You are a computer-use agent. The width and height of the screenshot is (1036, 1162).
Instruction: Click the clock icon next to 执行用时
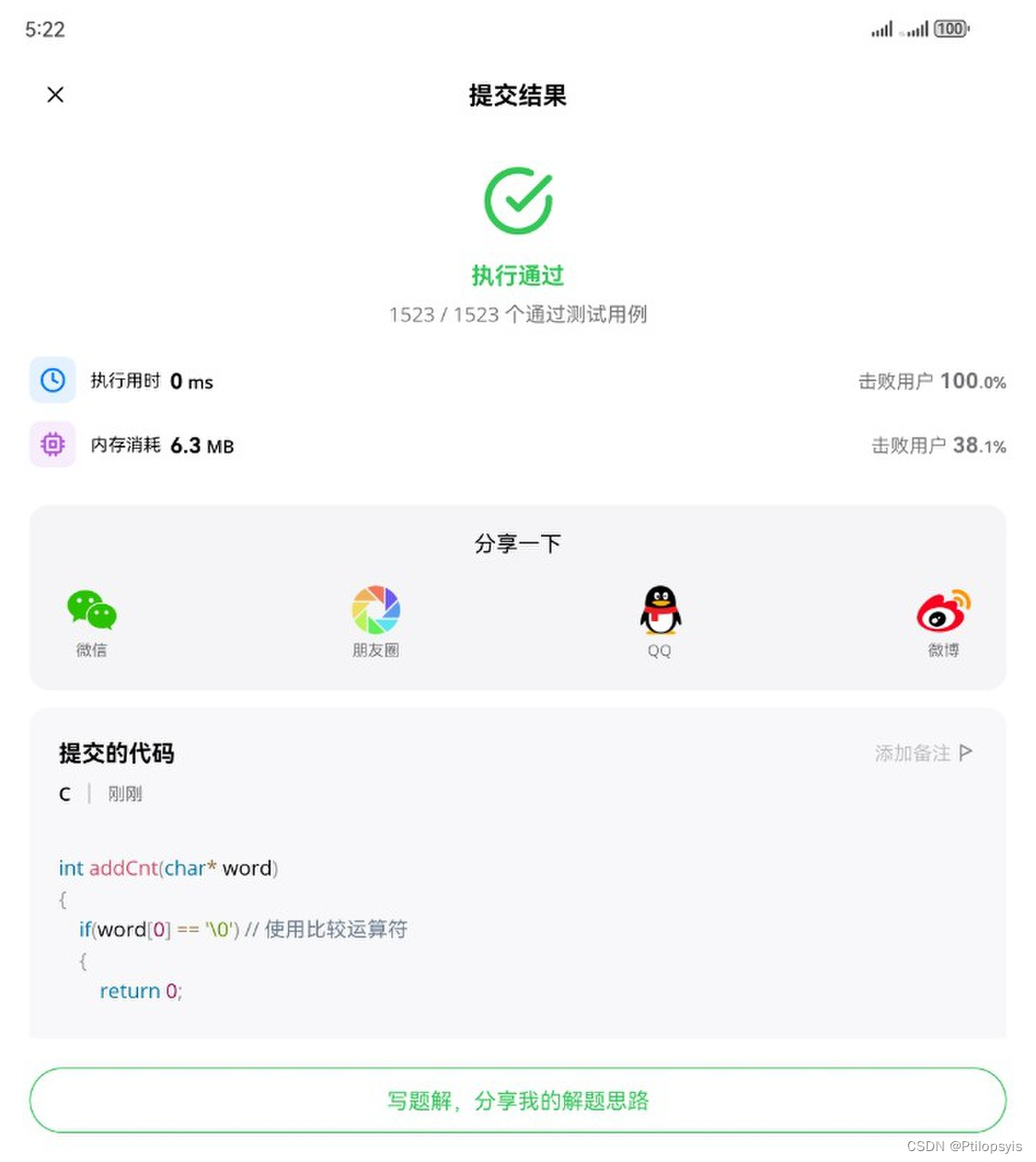(x=52, y=380)
